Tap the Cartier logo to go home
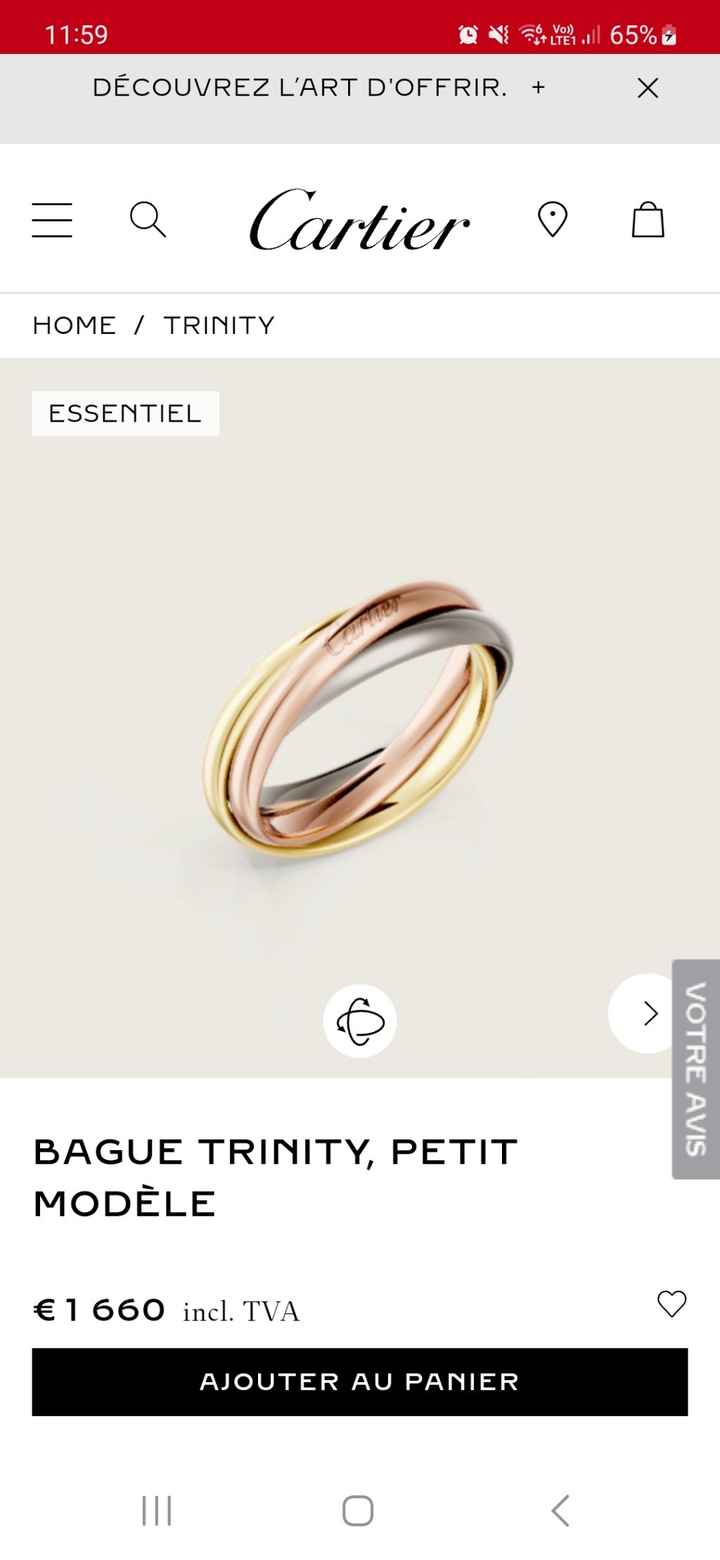720x1560 pixels. pos(360,220)
